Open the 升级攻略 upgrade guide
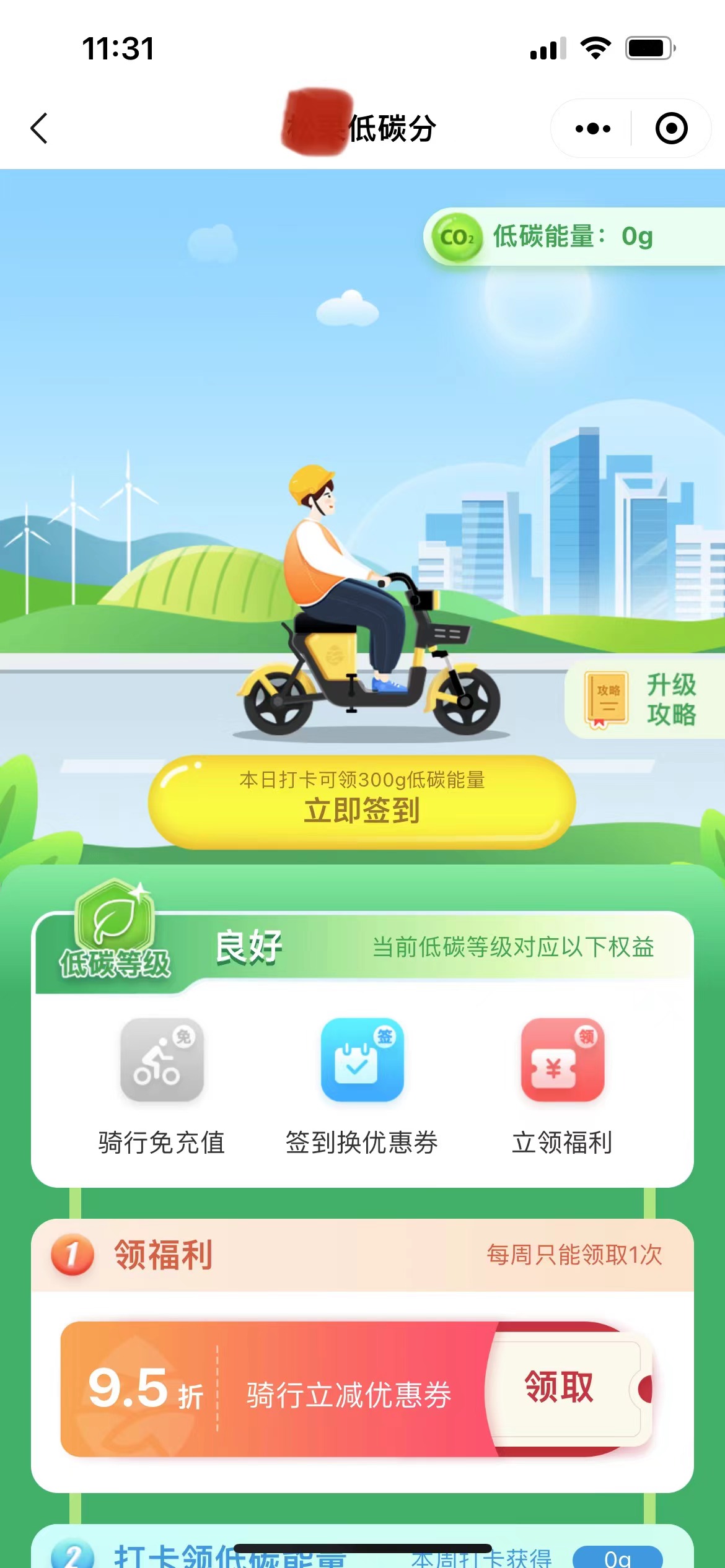725x1568 pixels. 646,700
